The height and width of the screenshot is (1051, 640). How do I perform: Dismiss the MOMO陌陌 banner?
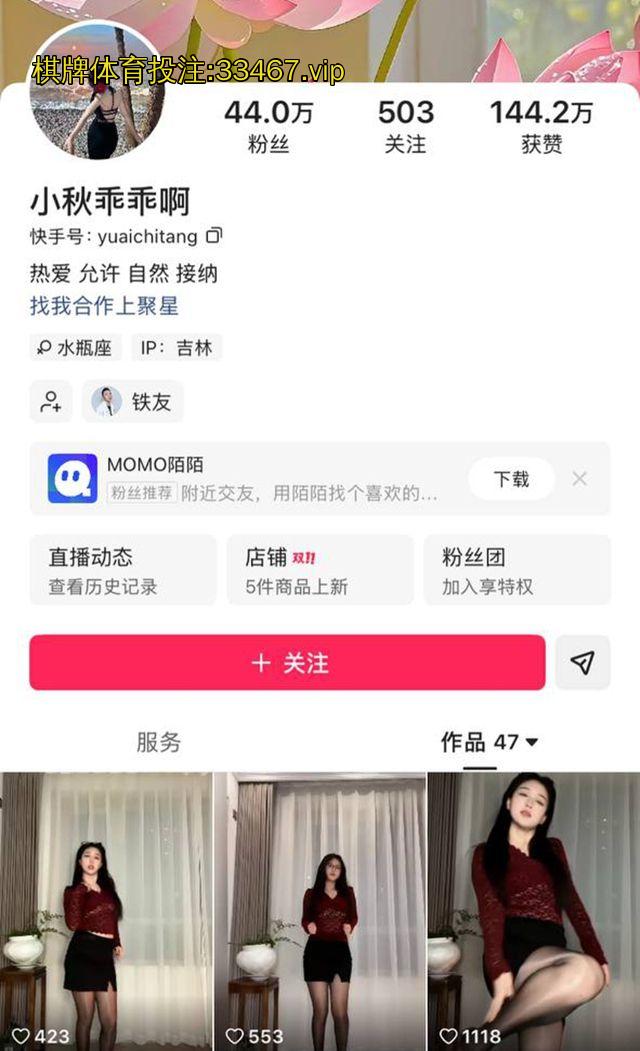579,479
